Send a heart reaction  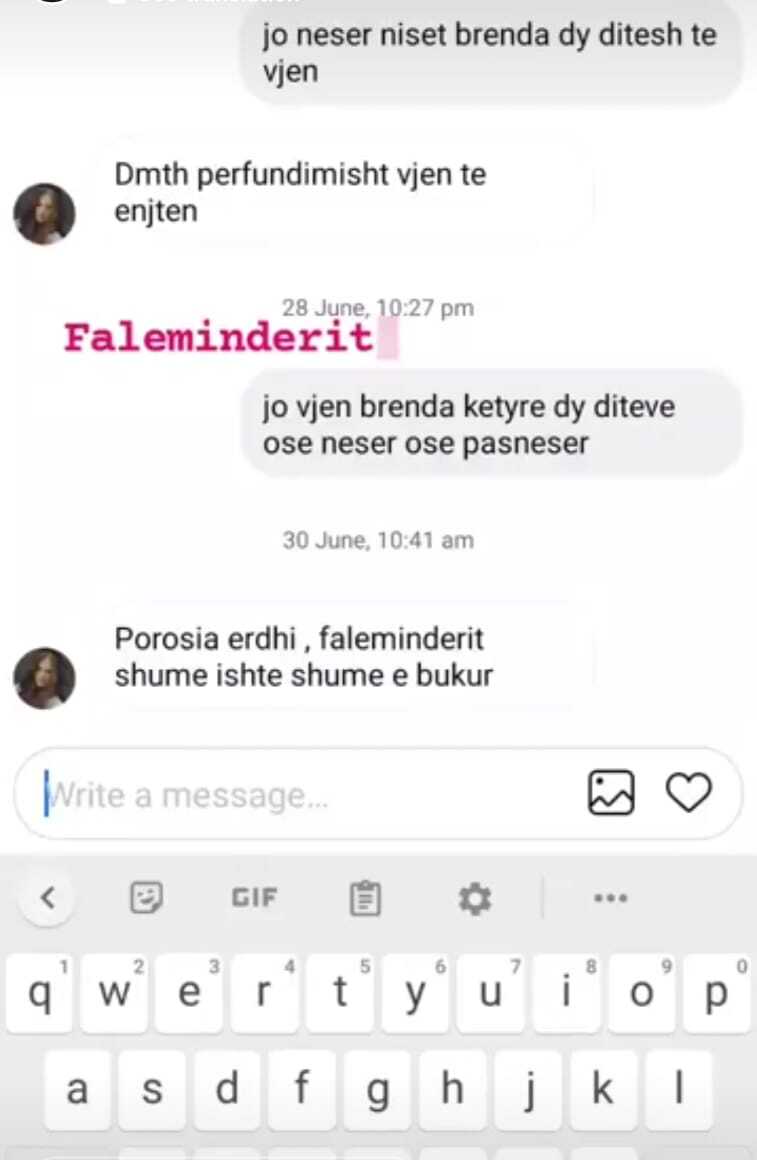point(688,793)
